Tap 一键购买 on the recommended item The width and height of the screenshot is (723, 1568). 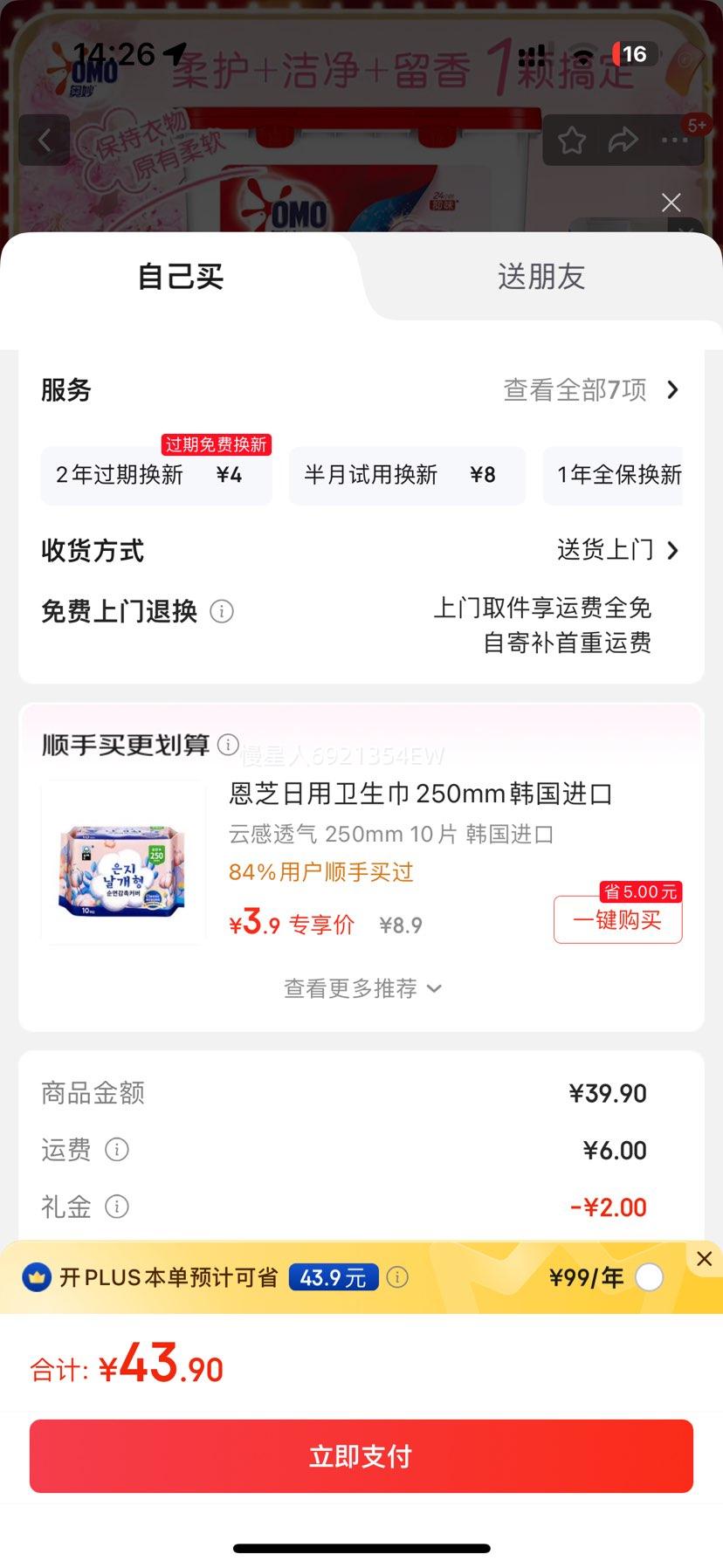point(617,920)
